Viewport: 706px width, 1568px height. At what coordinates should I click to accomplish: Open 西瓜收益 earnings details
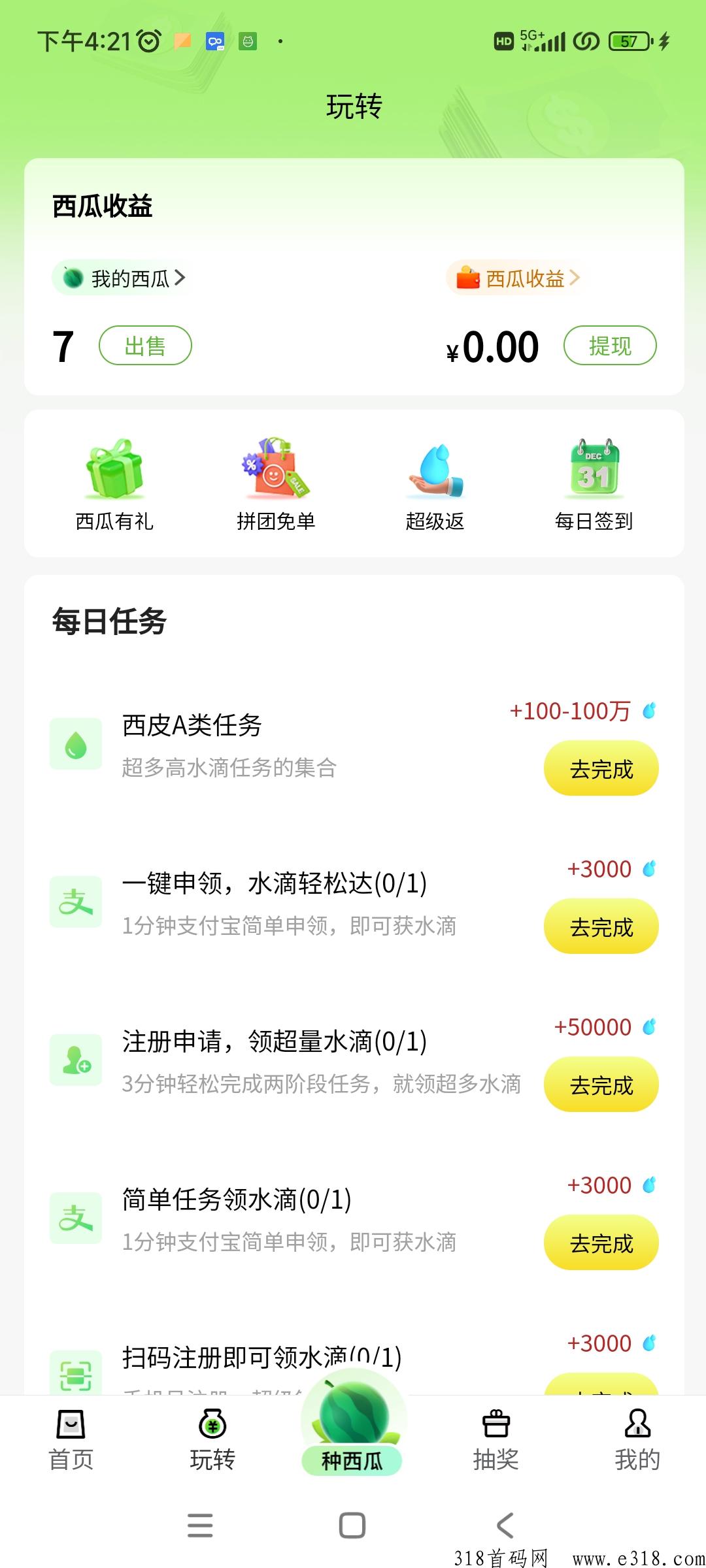tap(518, 278)
